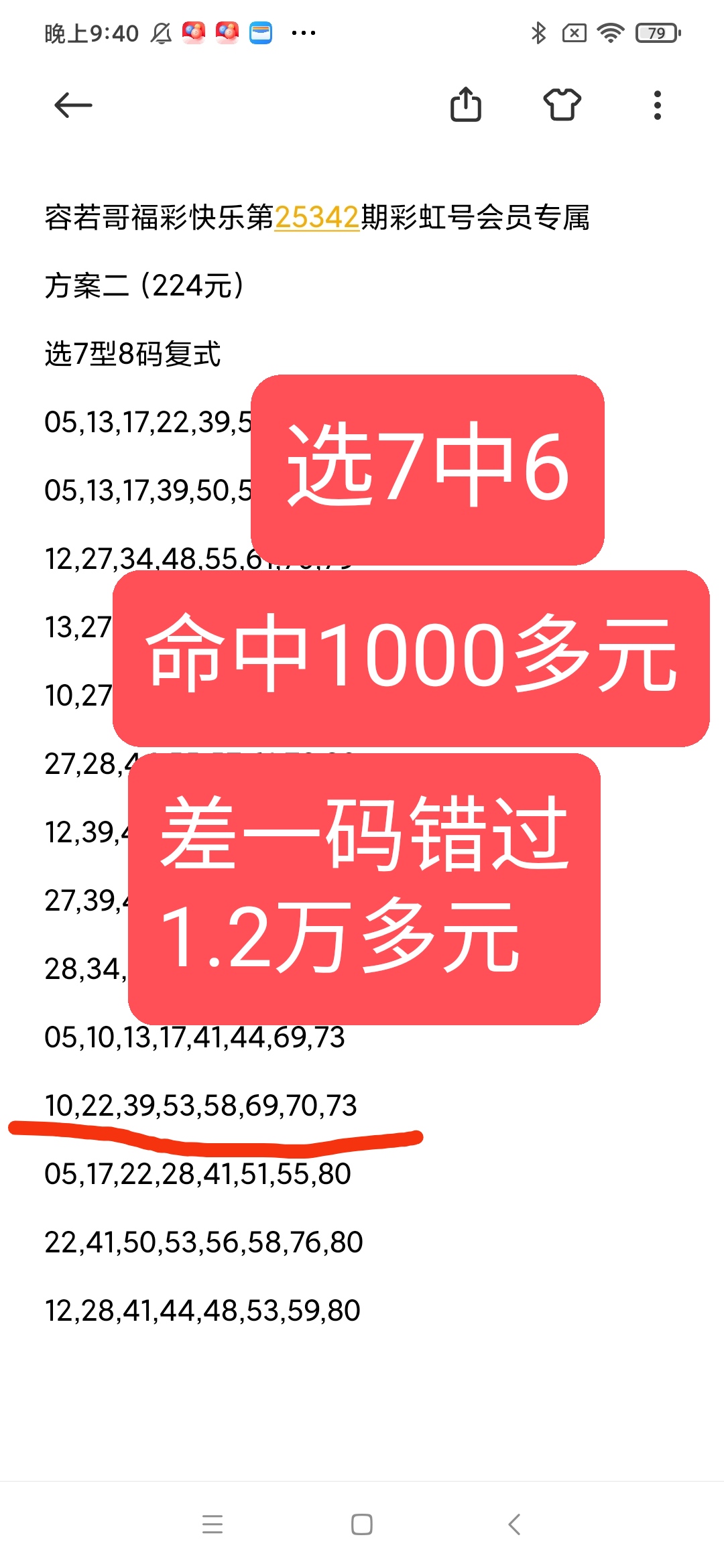
Task: Open the share options
Action: click(467, 106)
